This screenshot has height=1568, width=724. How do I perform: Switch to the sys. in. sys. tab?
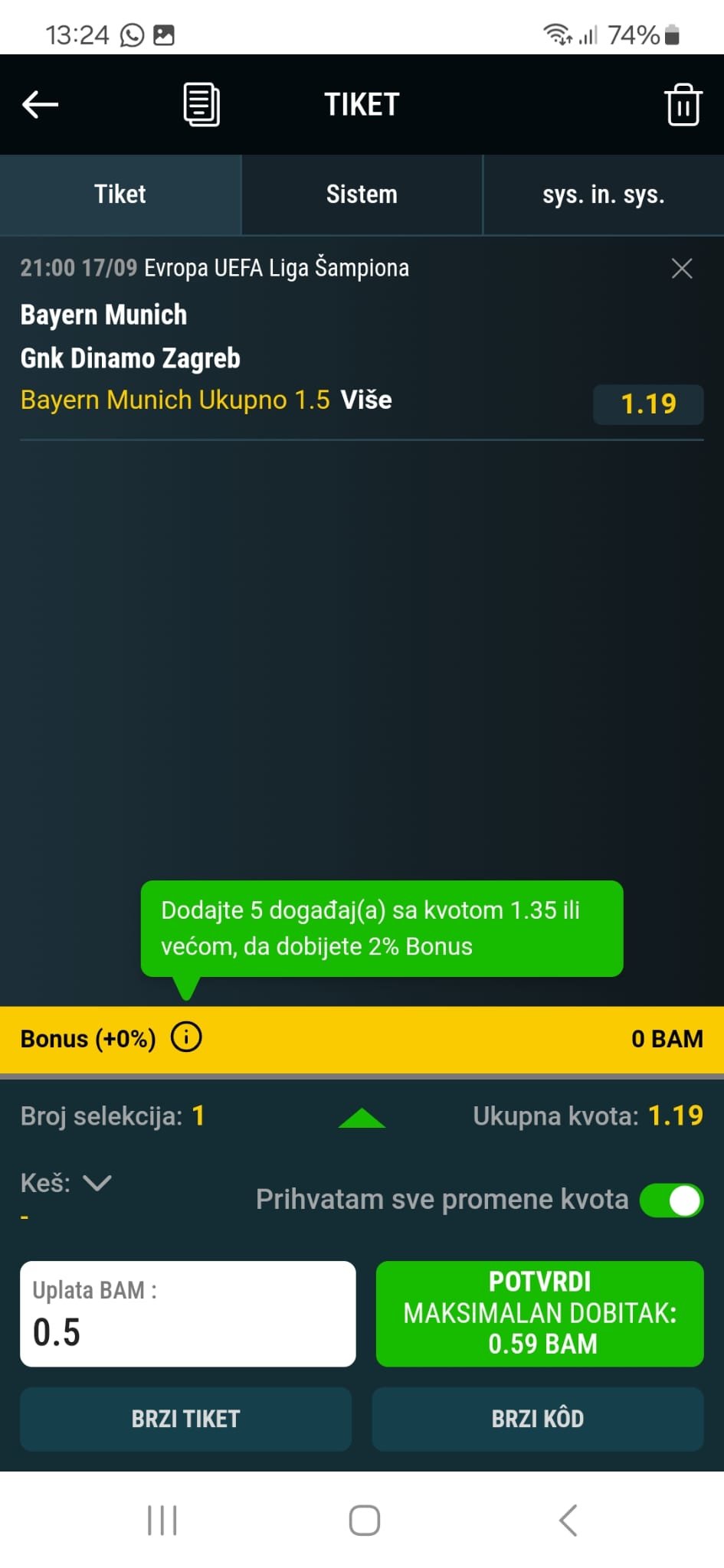604,194
